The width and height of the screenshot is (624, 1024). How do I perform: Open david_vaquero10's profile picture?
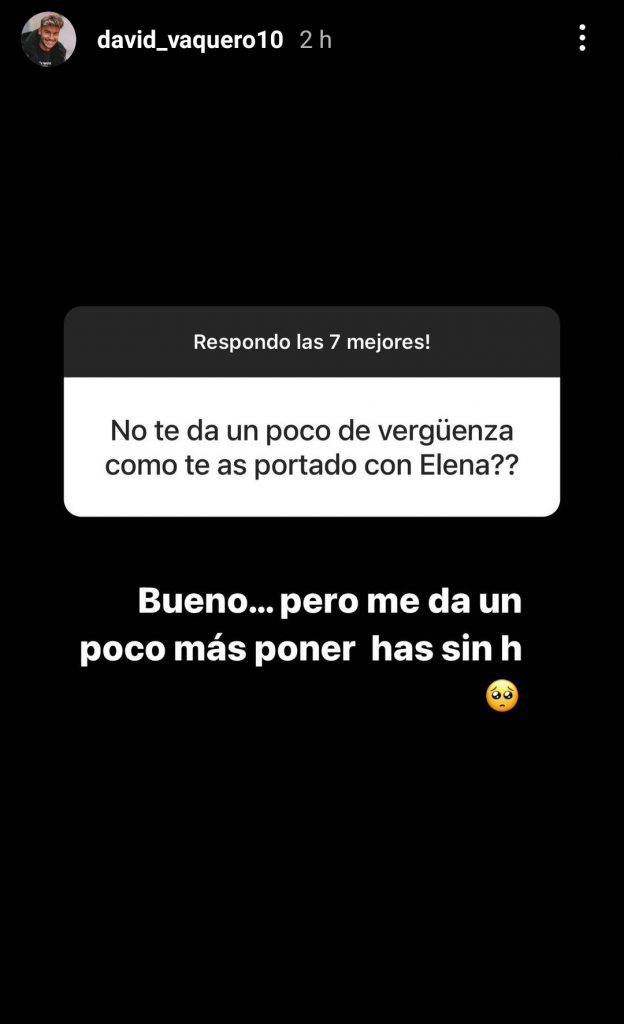(x=49, y=40)
